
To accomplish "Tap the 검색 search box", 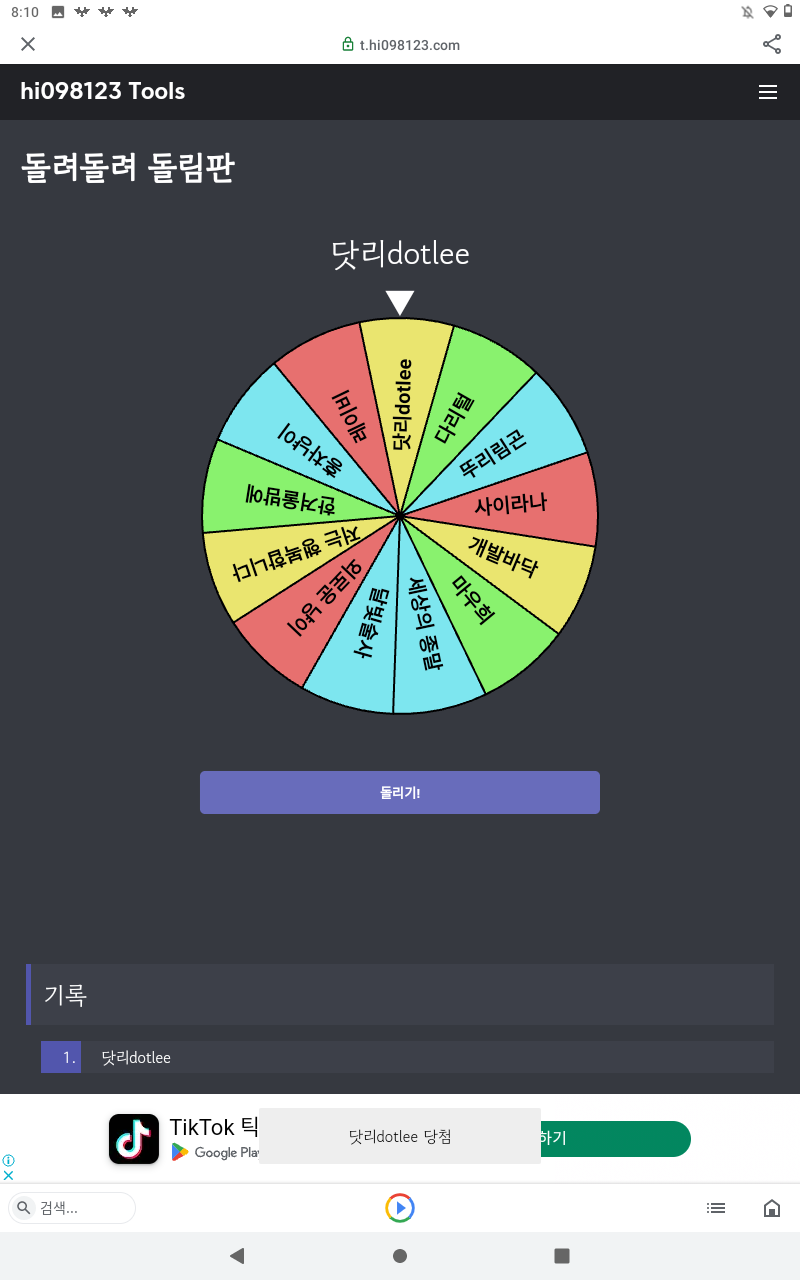I will click(72, 1208).
